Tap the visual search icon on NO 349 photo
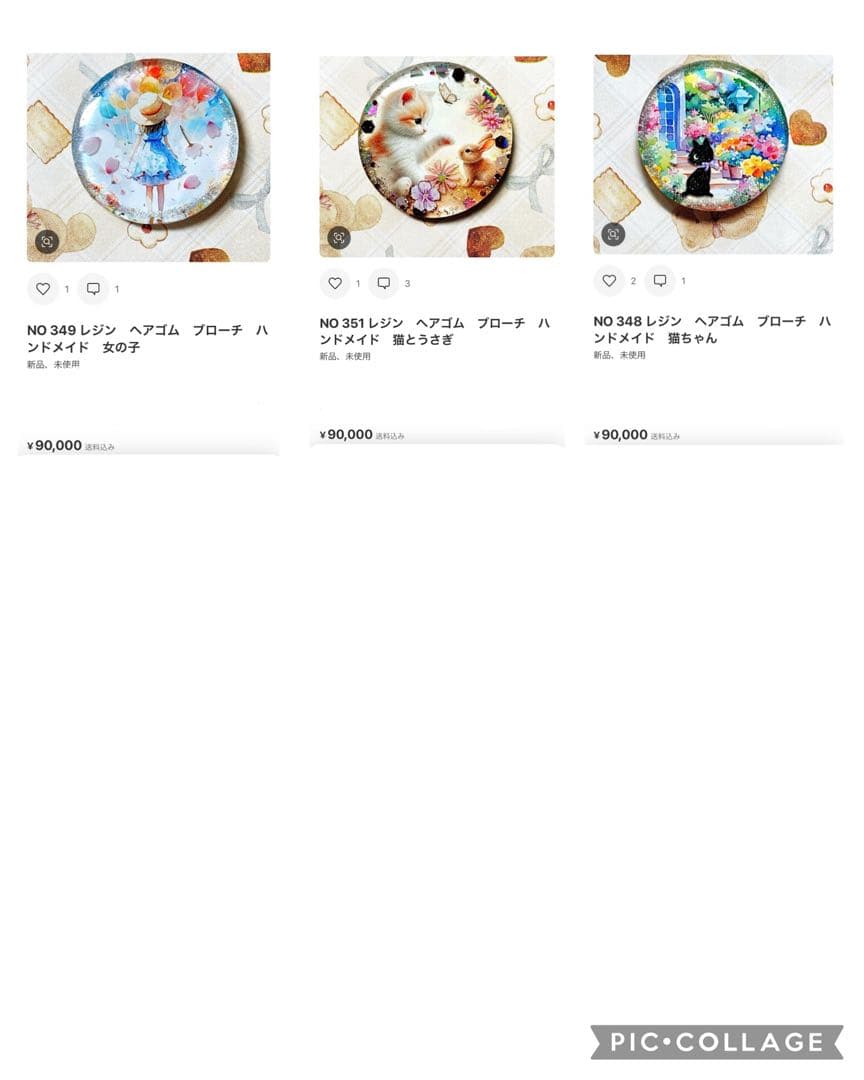 click(48, 241)
